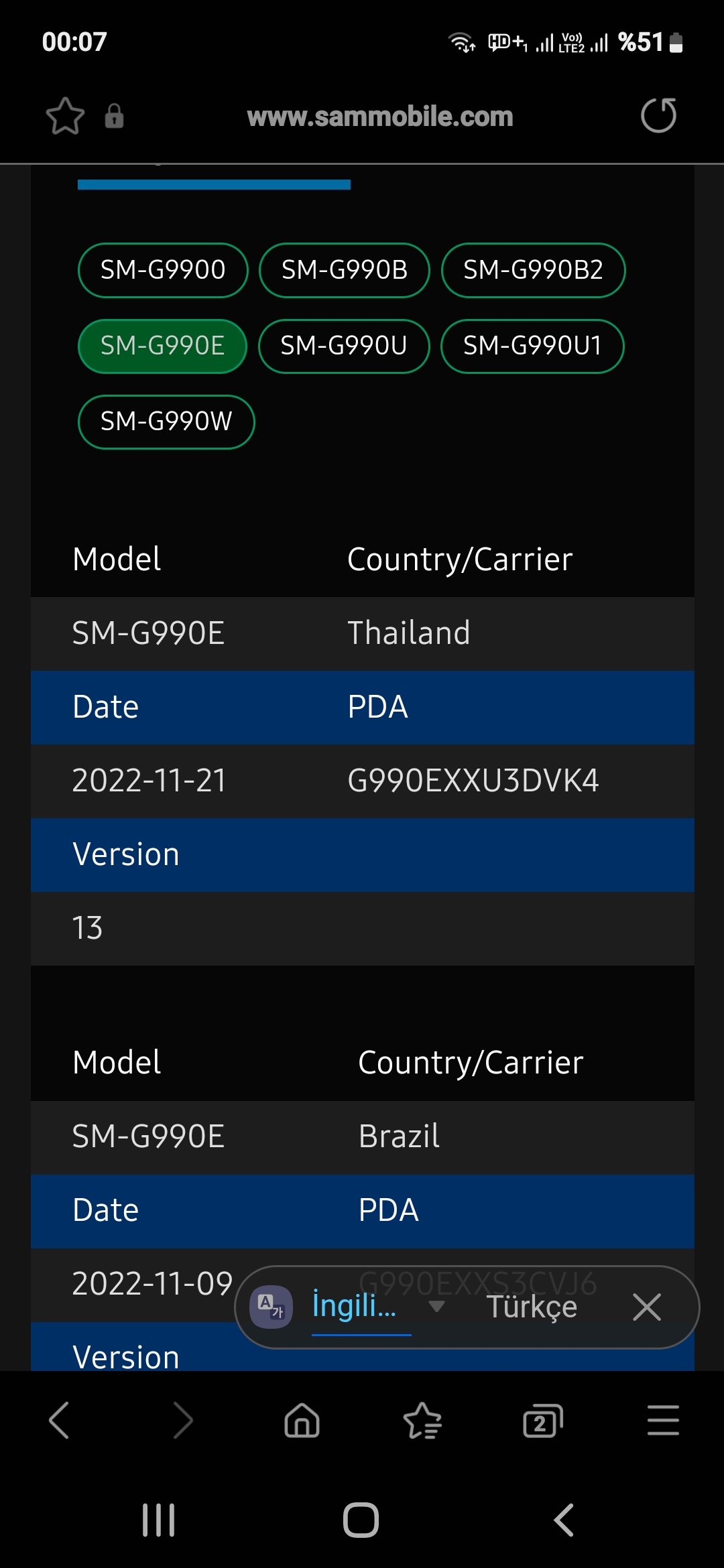Open the browser hamburger menu
This screenshot has width=724, height=1568.
(x=663, y=1420)
